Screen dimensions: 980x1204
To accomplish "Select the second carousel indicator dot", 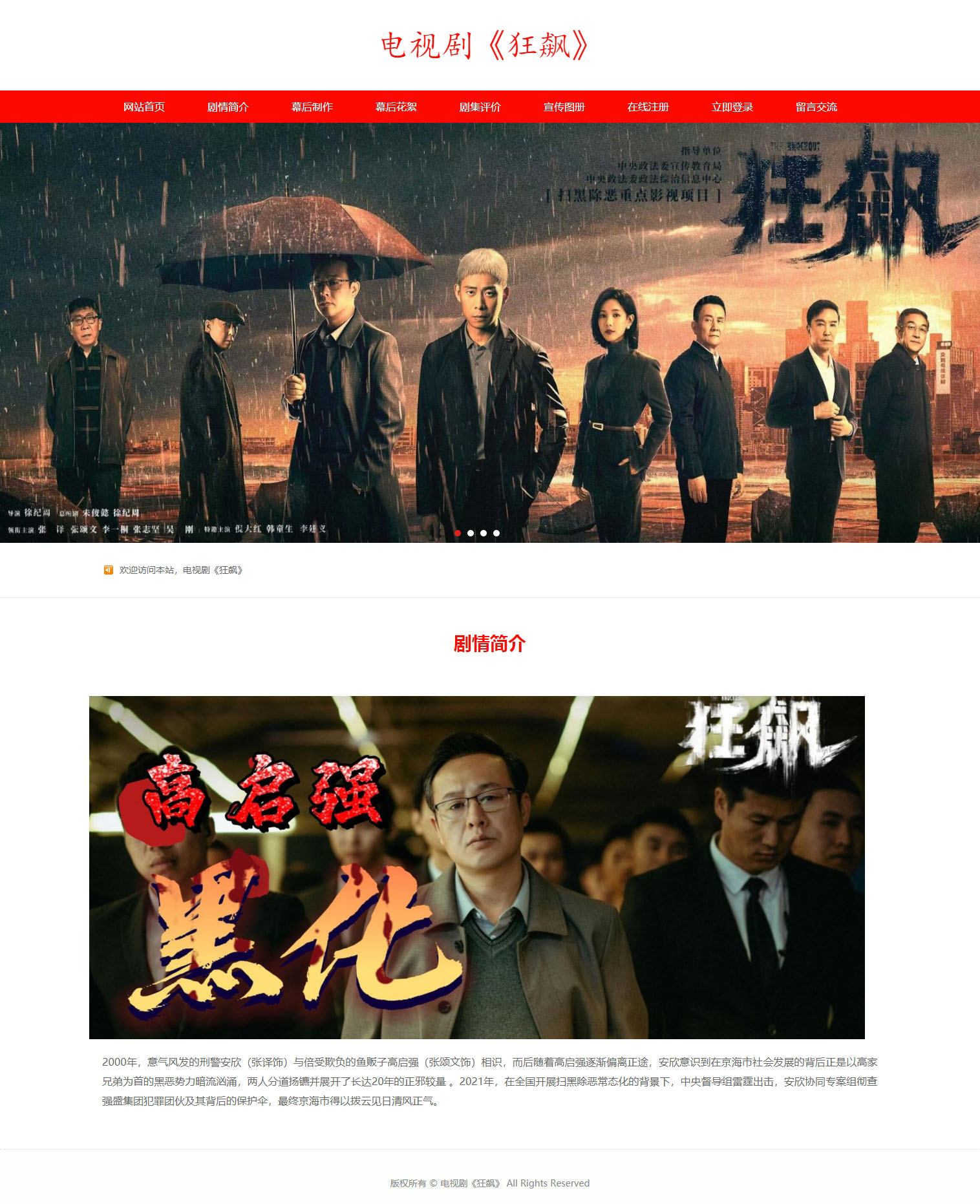I will click(x=471, y=533).
